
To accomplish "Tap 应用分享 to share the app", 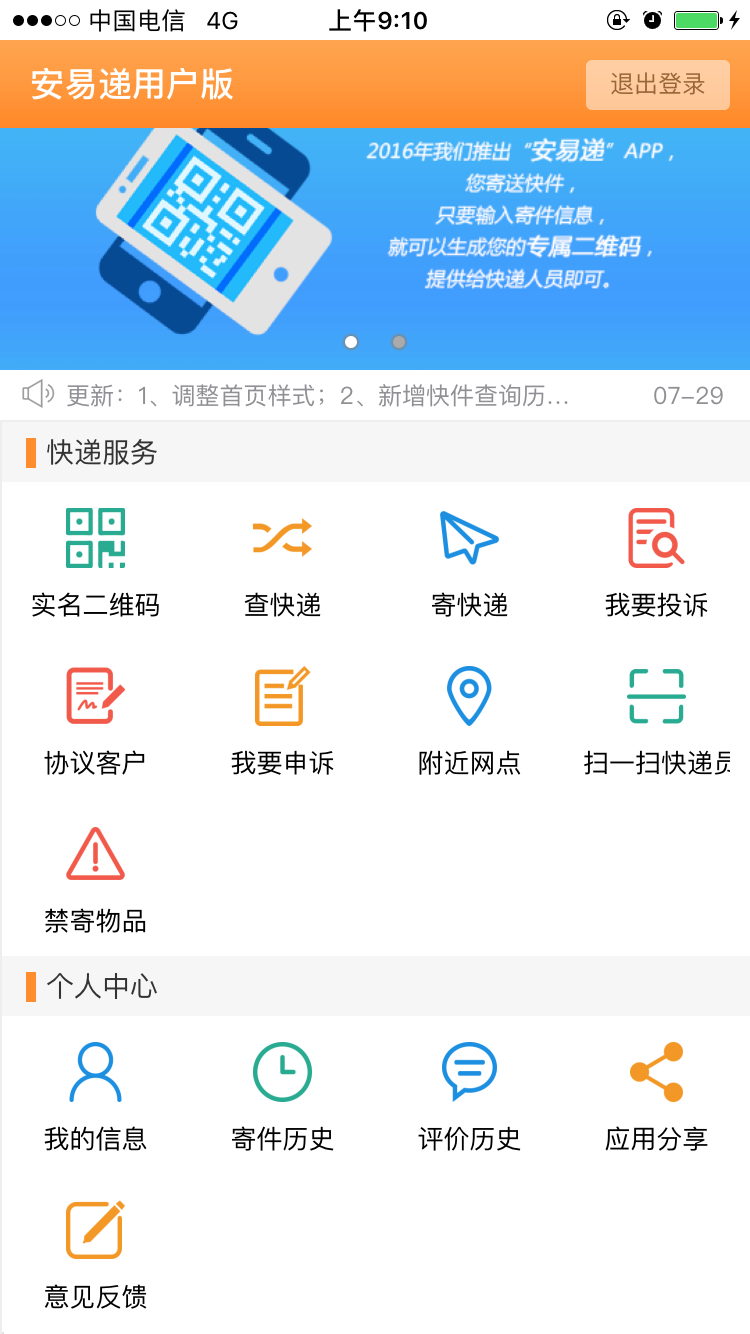I will [x=656, y=1097].
